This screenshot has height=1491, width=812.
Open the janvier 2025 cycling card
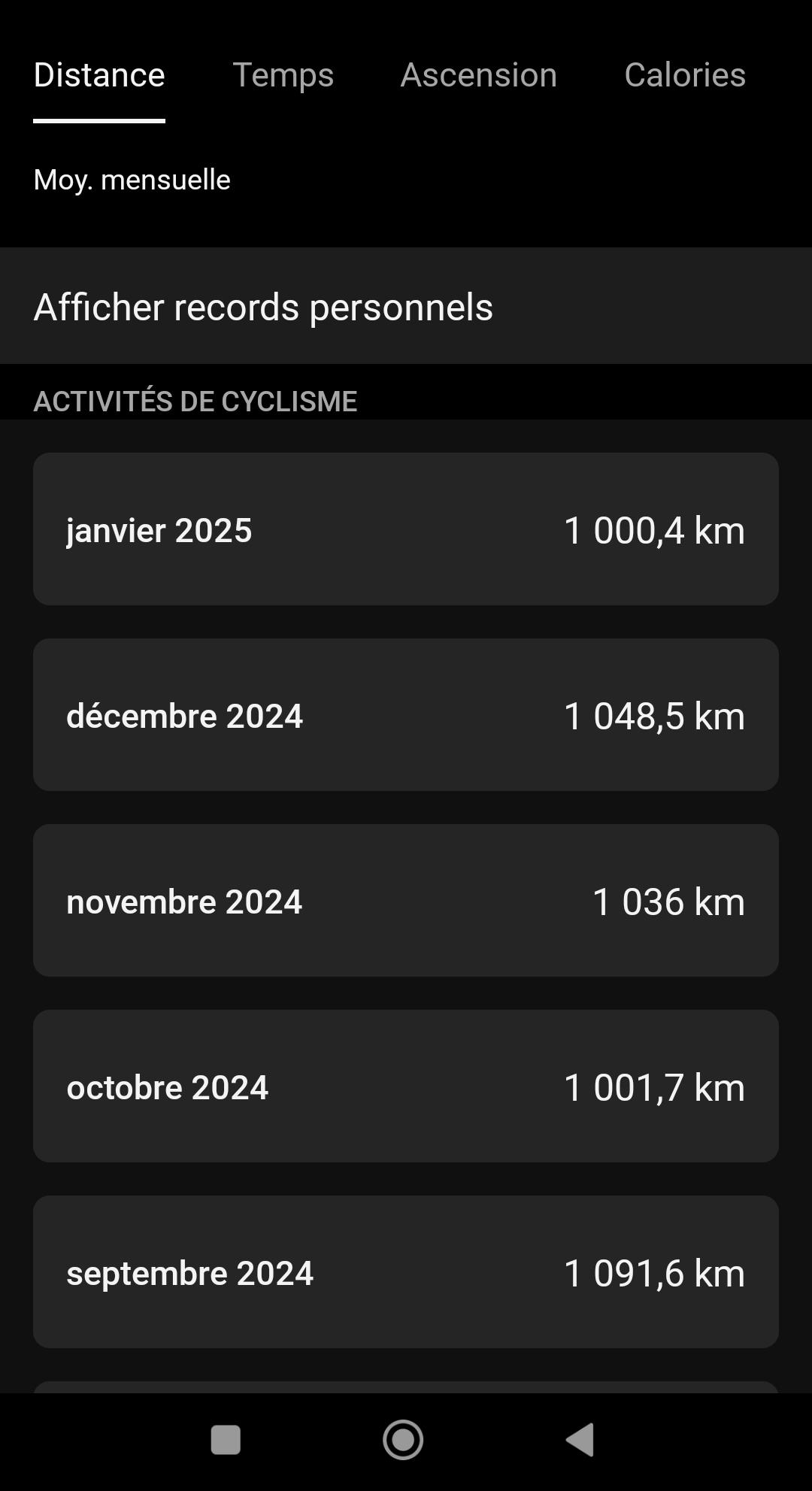406,529
